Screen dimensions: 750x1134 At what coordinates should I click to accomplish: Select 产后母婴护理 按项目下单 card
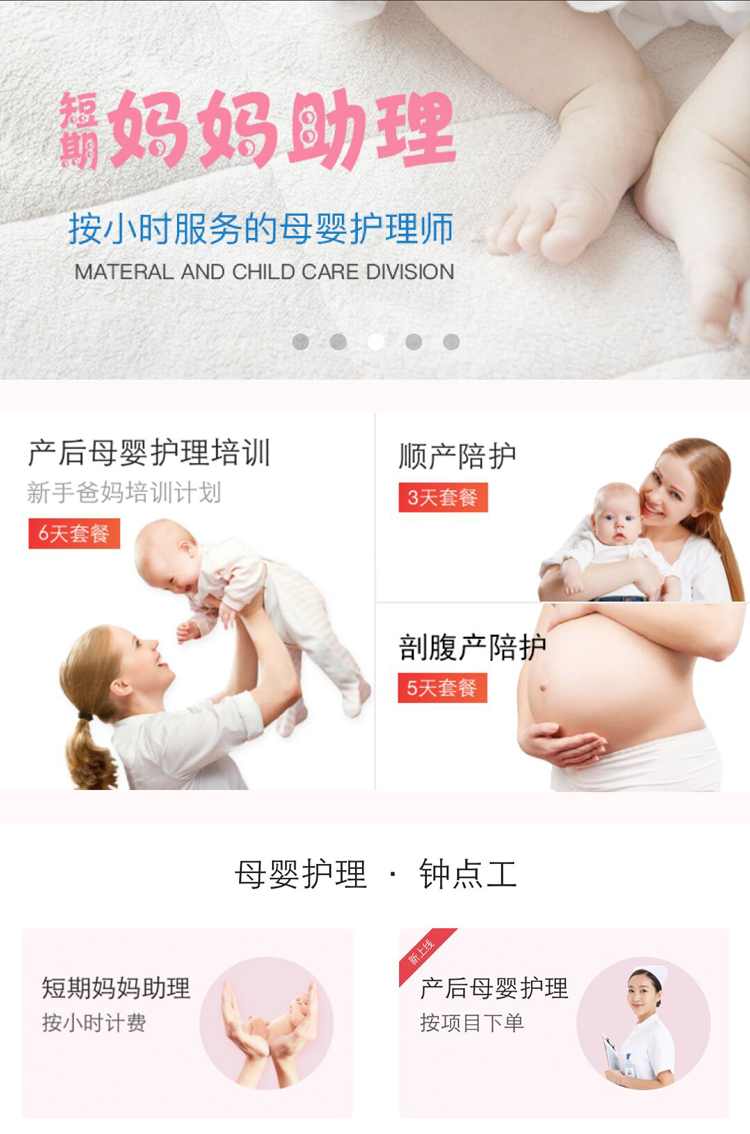[x=563, y=1022]
